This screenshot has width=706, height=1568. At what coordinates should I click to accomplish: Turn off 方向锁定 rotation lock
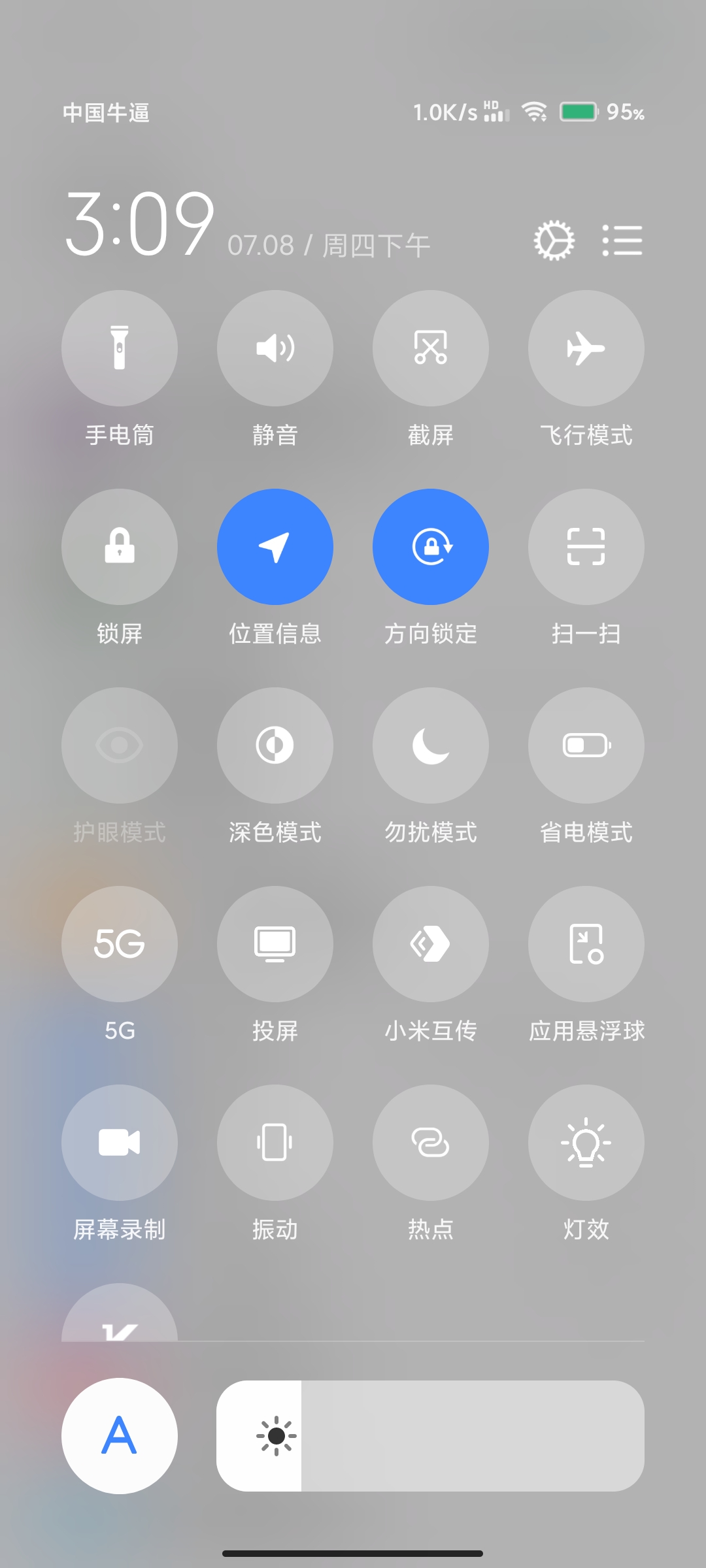pyautogui.click(x=431, y=547)
